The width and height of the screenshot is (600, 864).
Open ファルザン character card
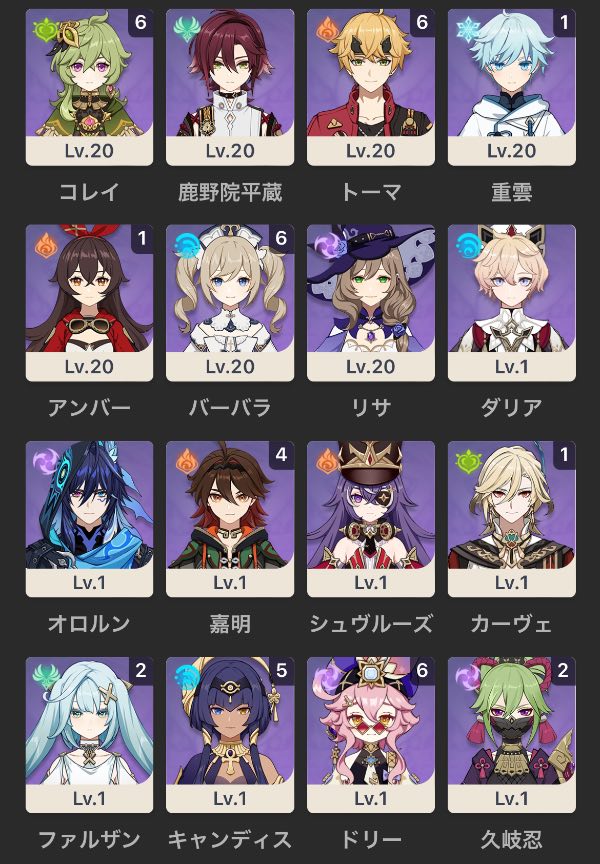coord(89,735)
